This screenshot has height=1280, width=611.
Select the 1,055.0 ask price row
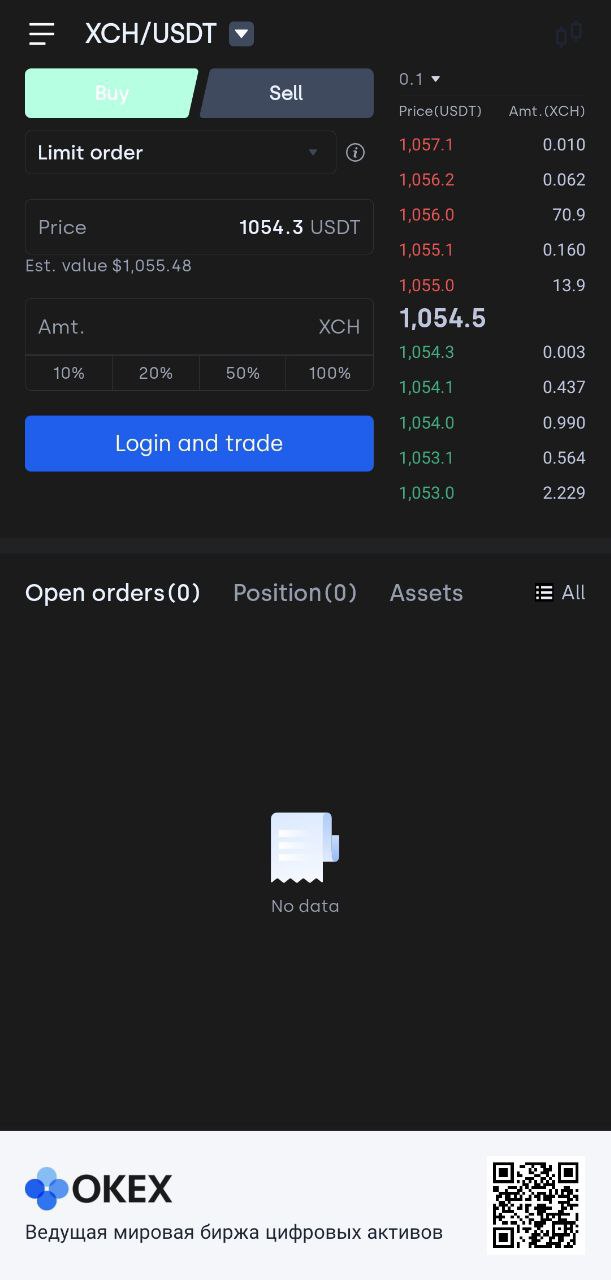pyautogui.click(x=492, y=285)
